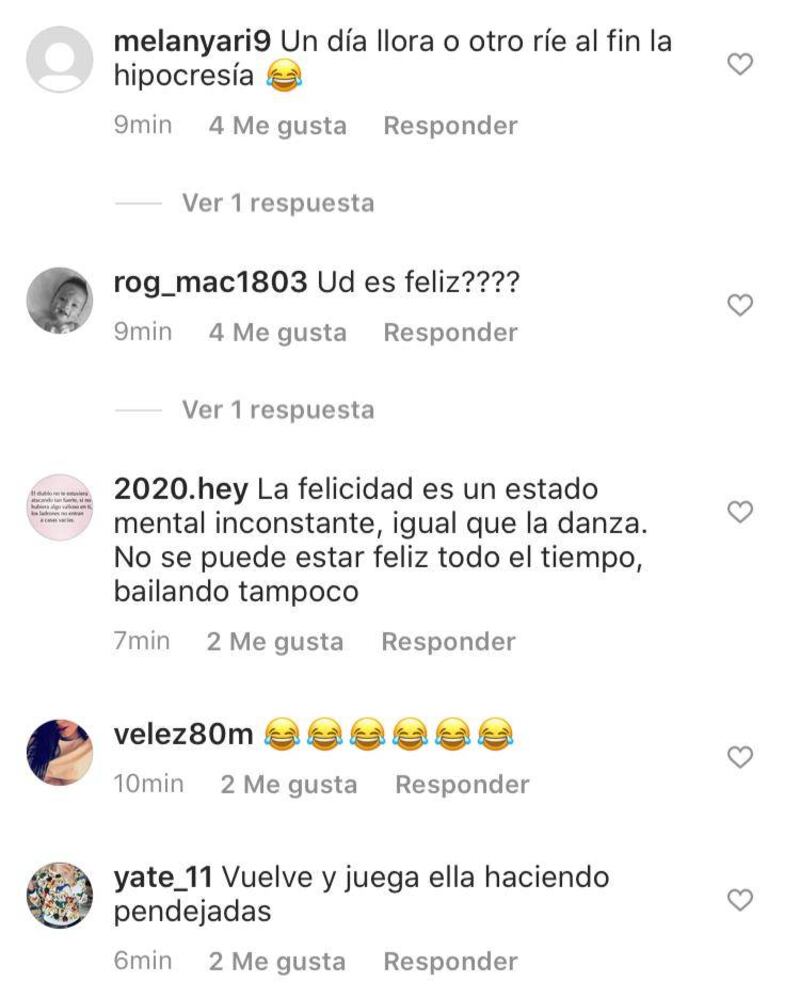The image size is (800, 998).
Task: Open 2020.hey's profile from username
Action: point(180,491)
